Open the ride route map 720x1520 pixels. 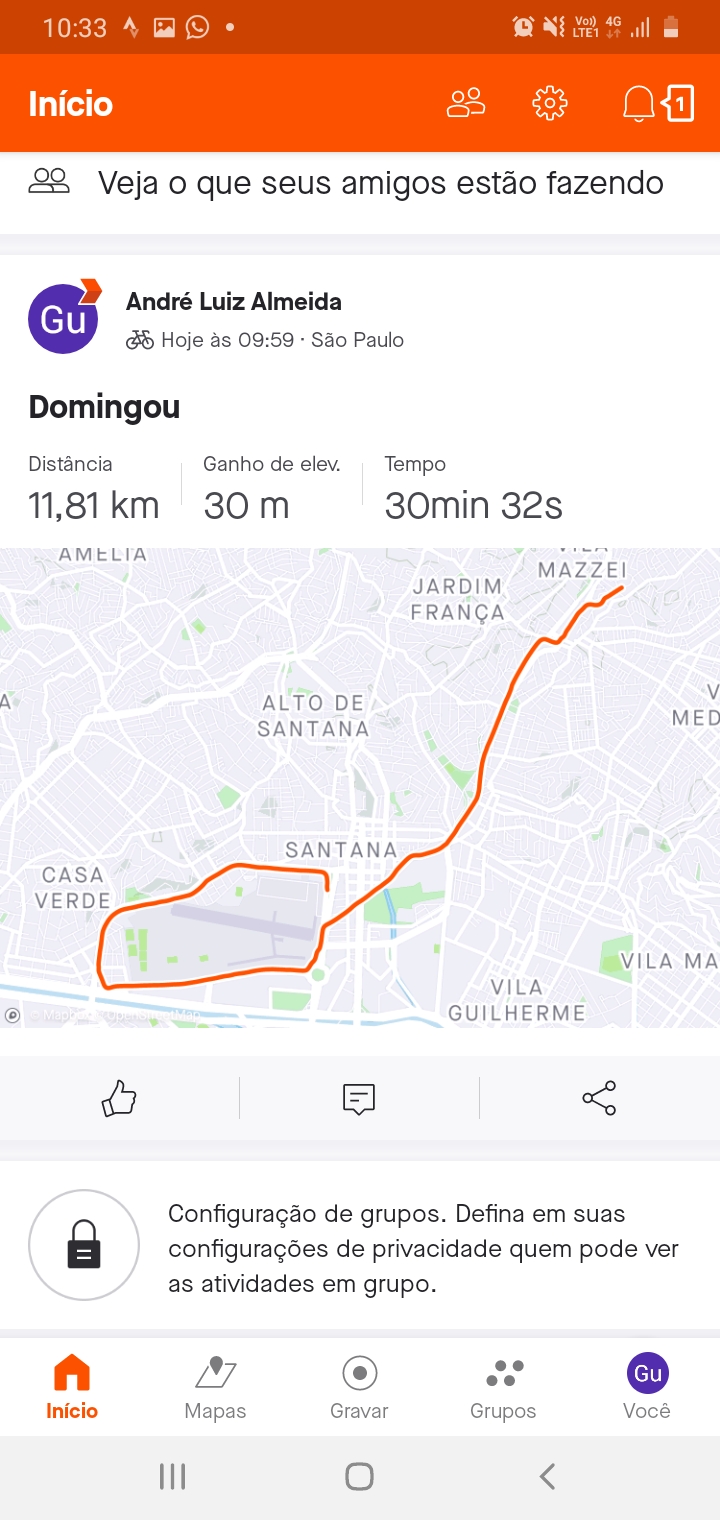pyautogui.click(x=360, y=787)
